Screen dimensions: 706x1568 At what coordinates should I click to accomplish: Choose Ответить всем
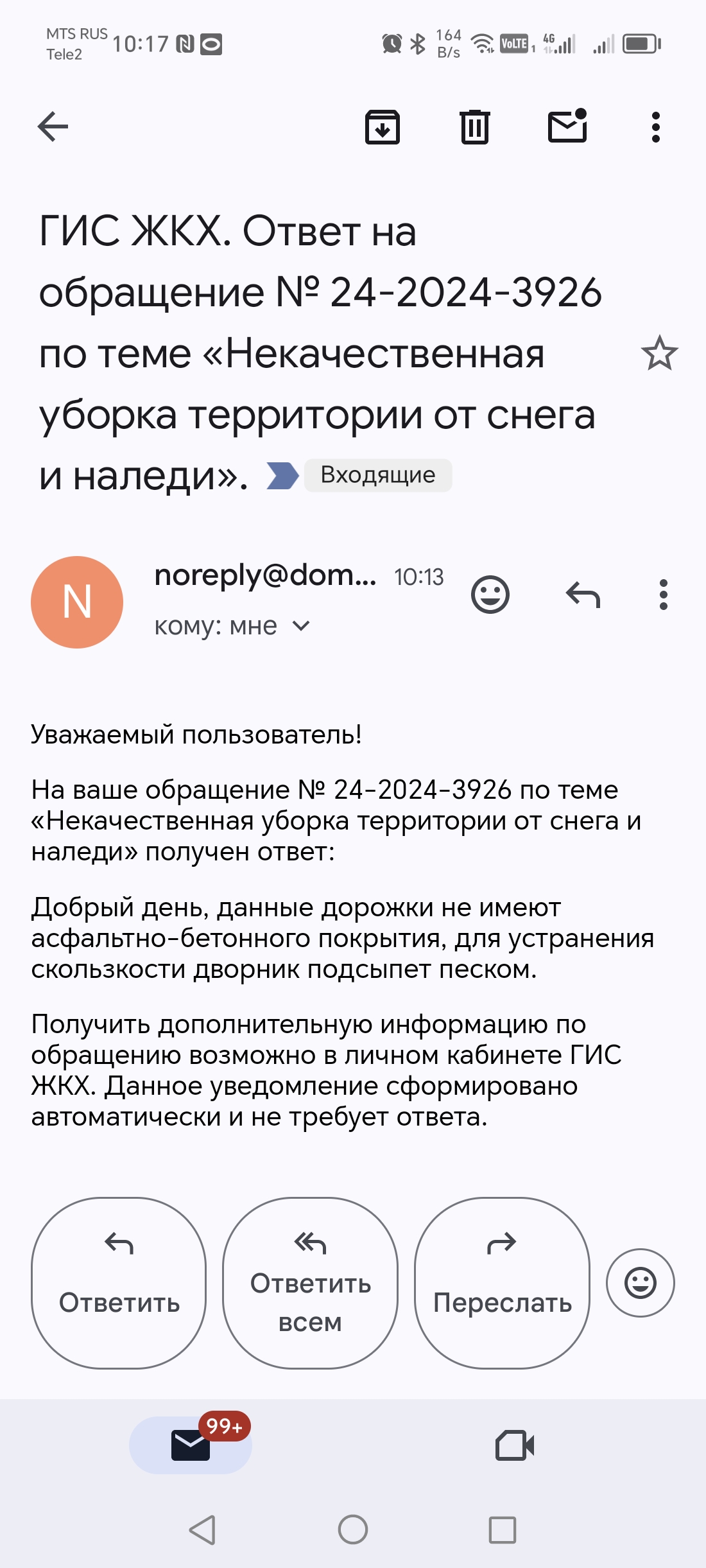[310, 1283]
